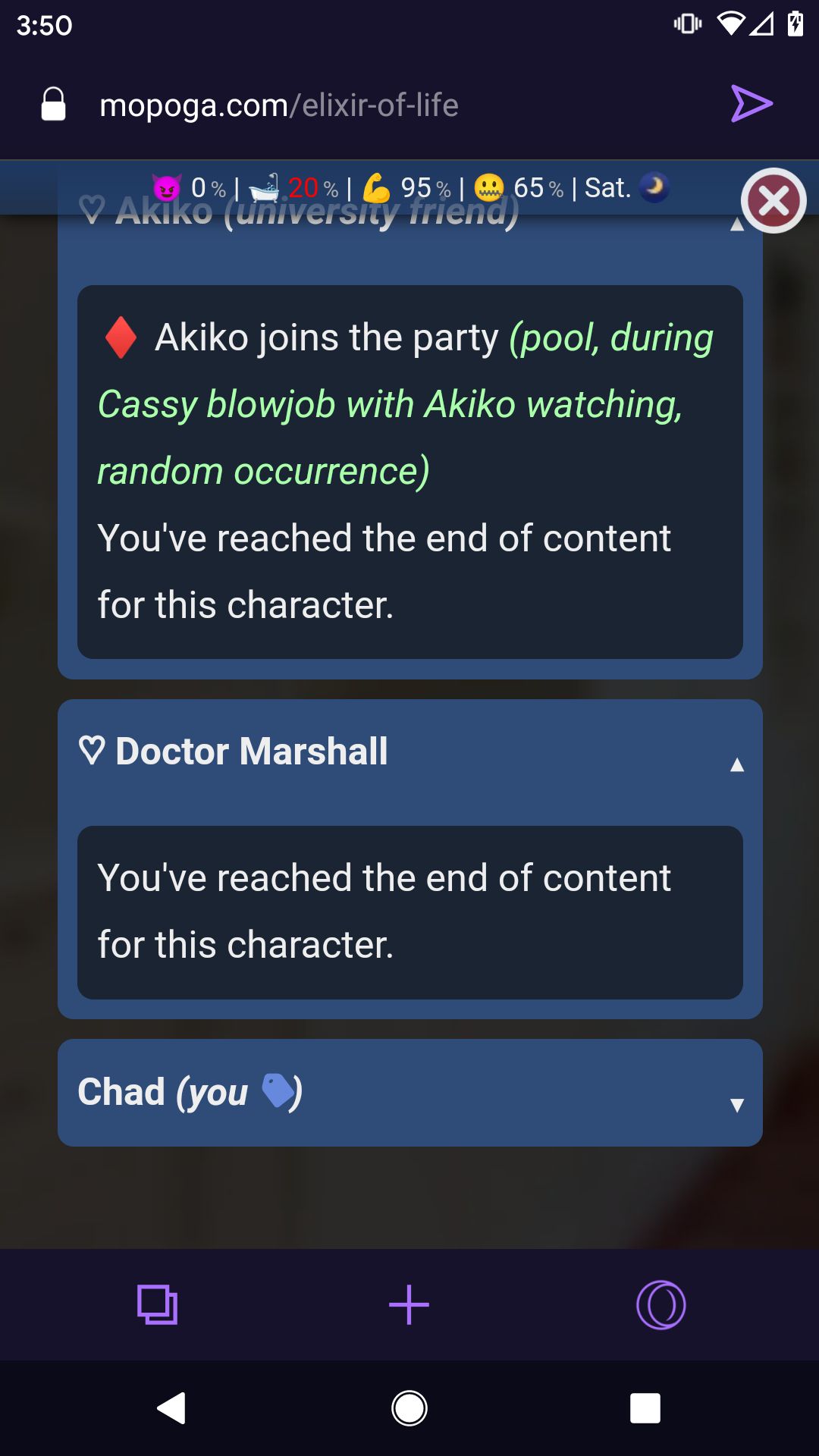Go back with the system back button
Screen dimensions: 819x1456
[x=172, y=1409]
